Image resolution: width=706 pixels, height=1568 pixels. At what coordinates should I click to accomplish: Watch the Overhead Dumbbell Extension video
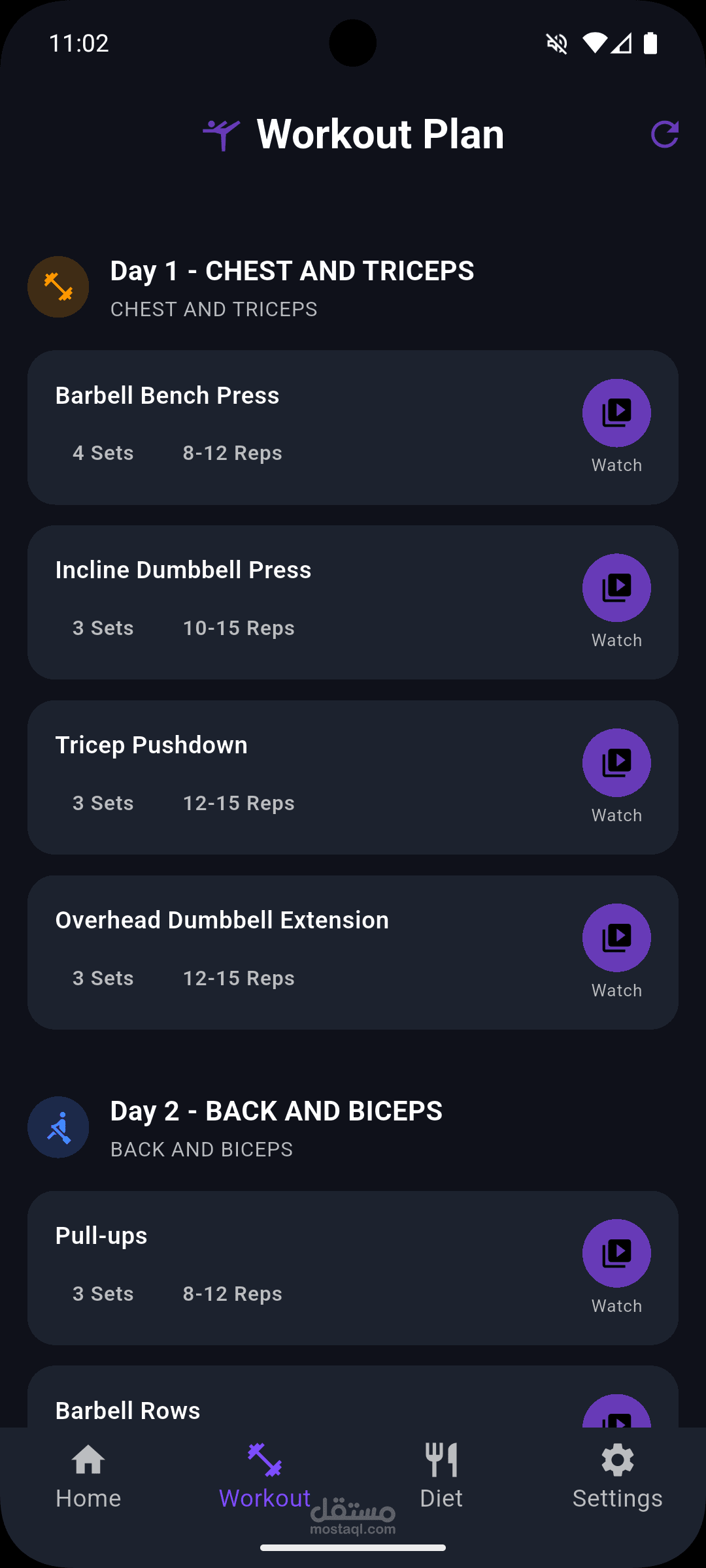pyautogui.click(x=616, y=938)
